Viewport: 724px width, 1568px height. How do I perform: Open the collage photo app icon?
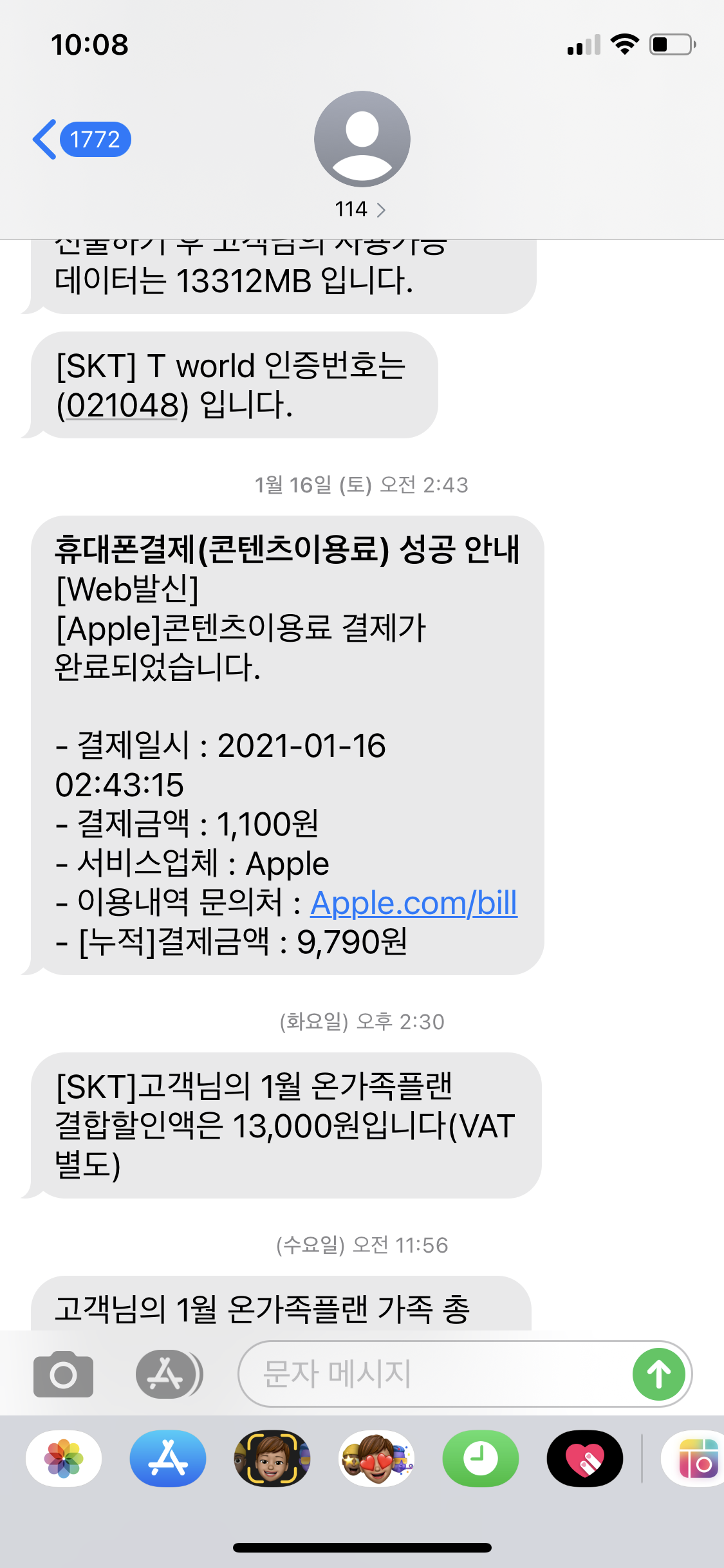coord(696,1459)
